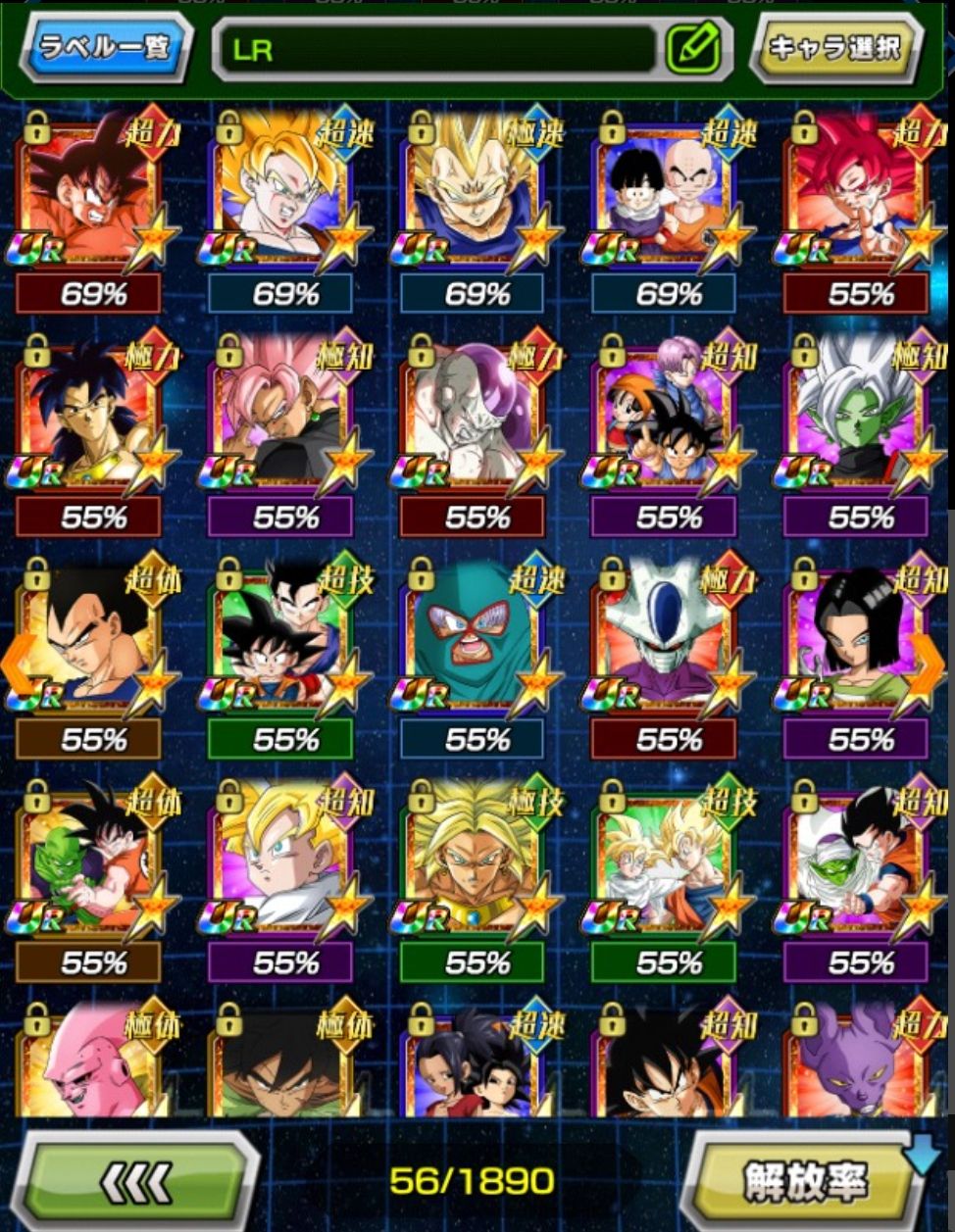Tap the キャラ選択 button
This screenshot has height=1232, width=955.
(834, 47)
